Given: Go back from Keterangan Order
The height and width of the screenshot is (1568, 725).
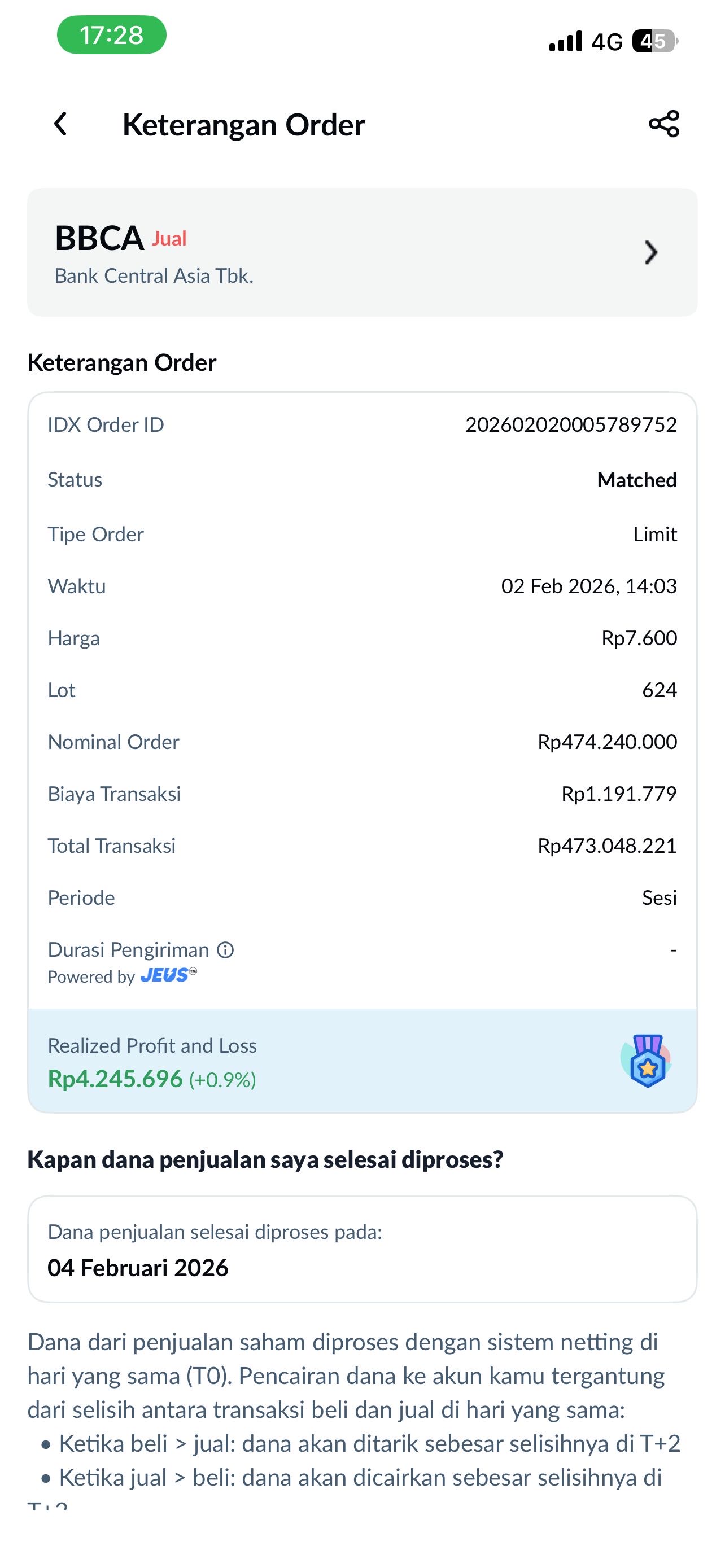Looking at the screenshot, I should click(60, 124).
